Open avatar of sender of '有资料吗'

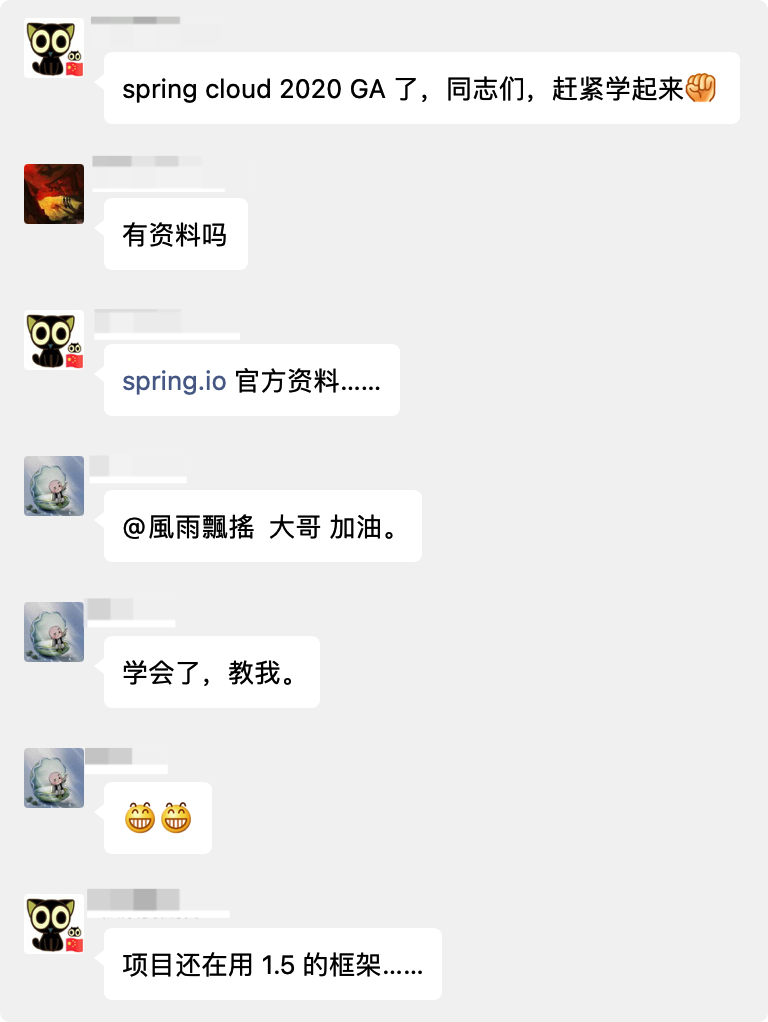point(54,194)
